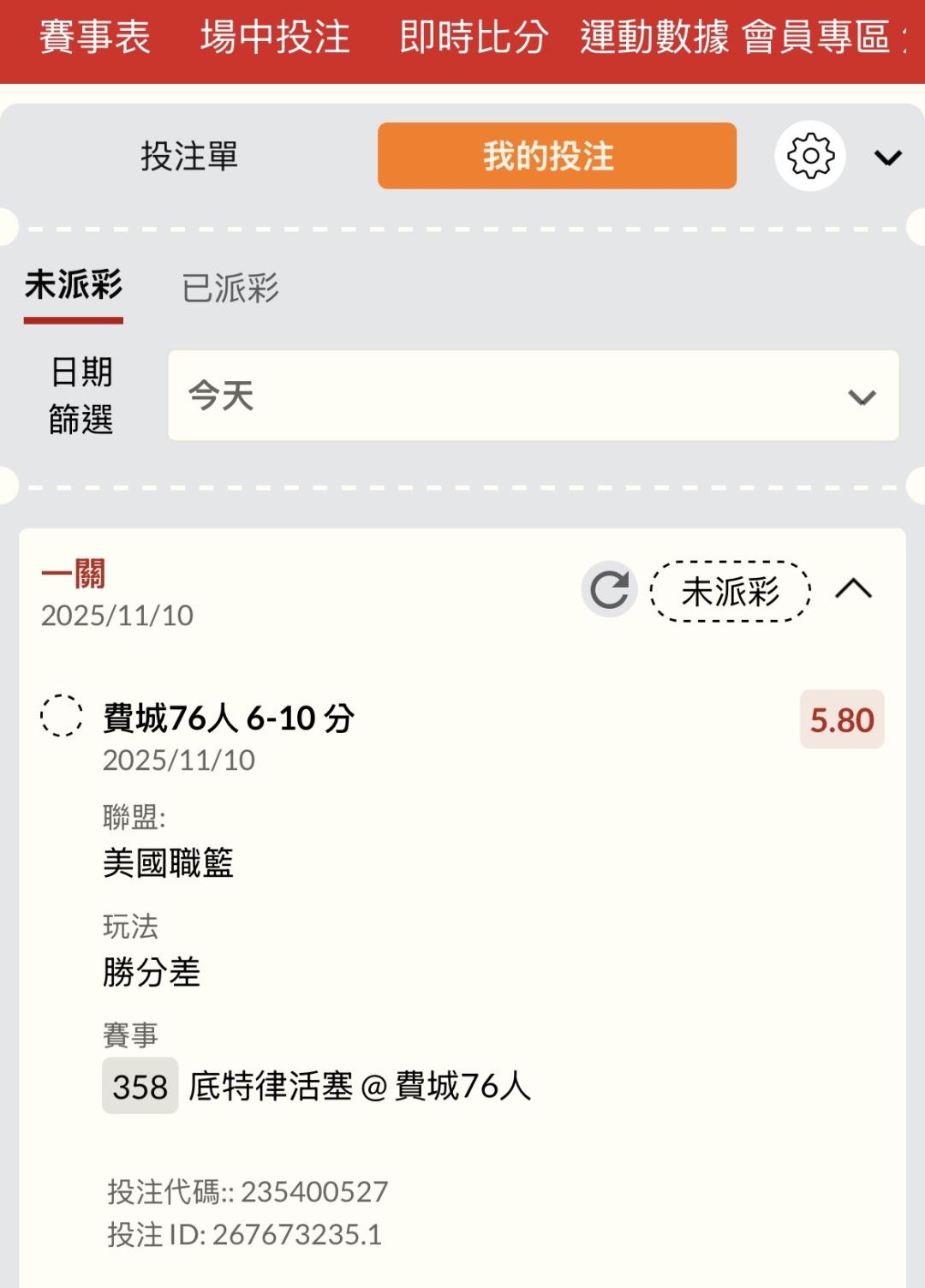925x1288 pixels.
Task: Switch to the 投注單 tab
Action: [x=189, y=156]
